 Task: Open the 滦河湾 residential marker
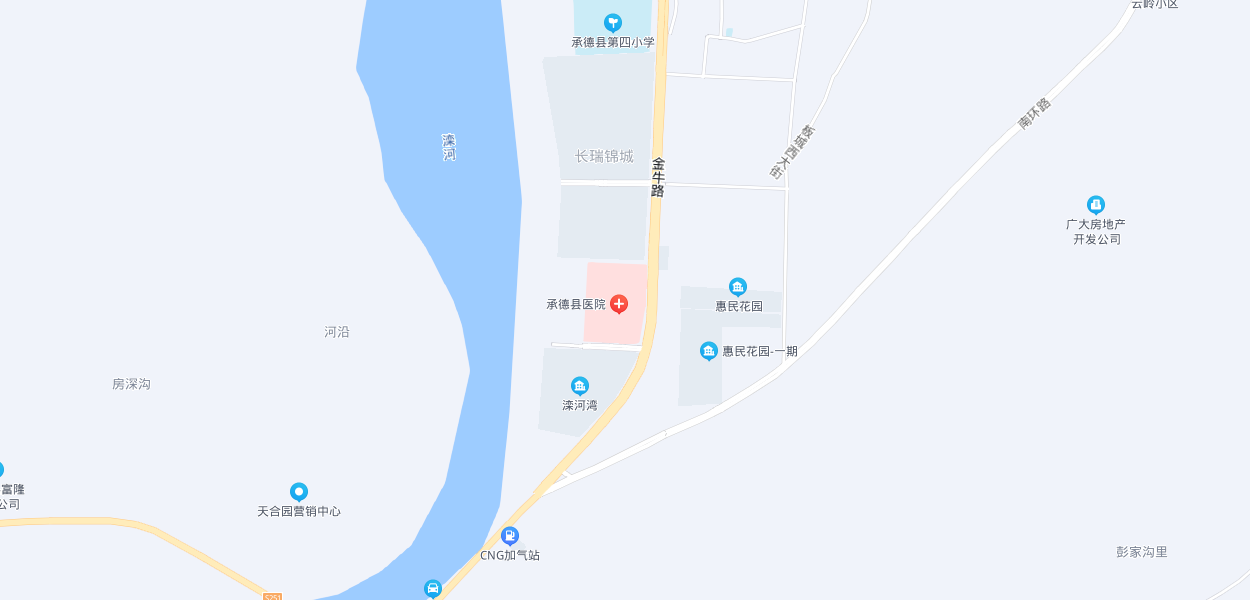click(580, 386)
